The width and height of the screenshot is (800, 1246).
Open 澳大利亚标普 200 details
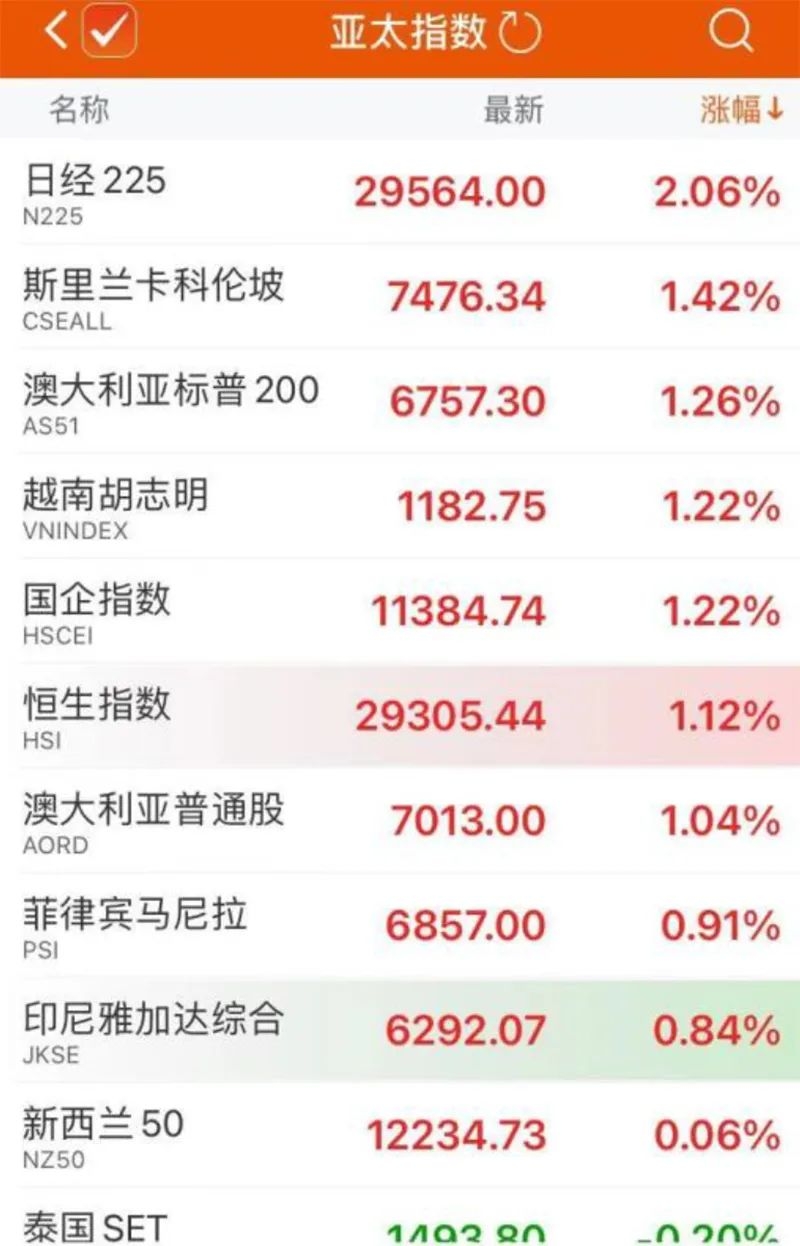coord(400,402)
